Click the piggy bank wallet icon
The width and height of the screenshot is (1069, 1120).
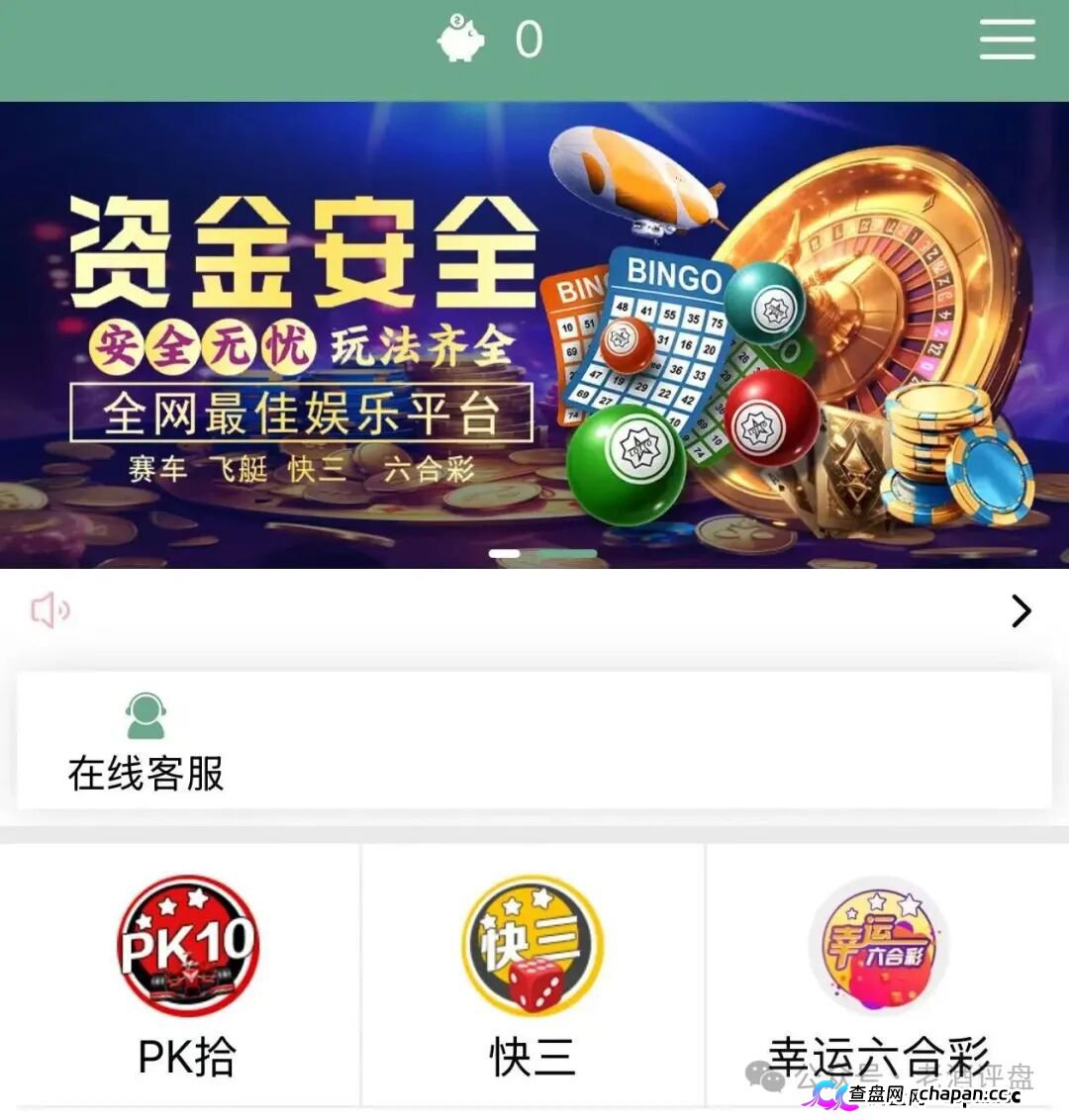click(x=459, y=40)
